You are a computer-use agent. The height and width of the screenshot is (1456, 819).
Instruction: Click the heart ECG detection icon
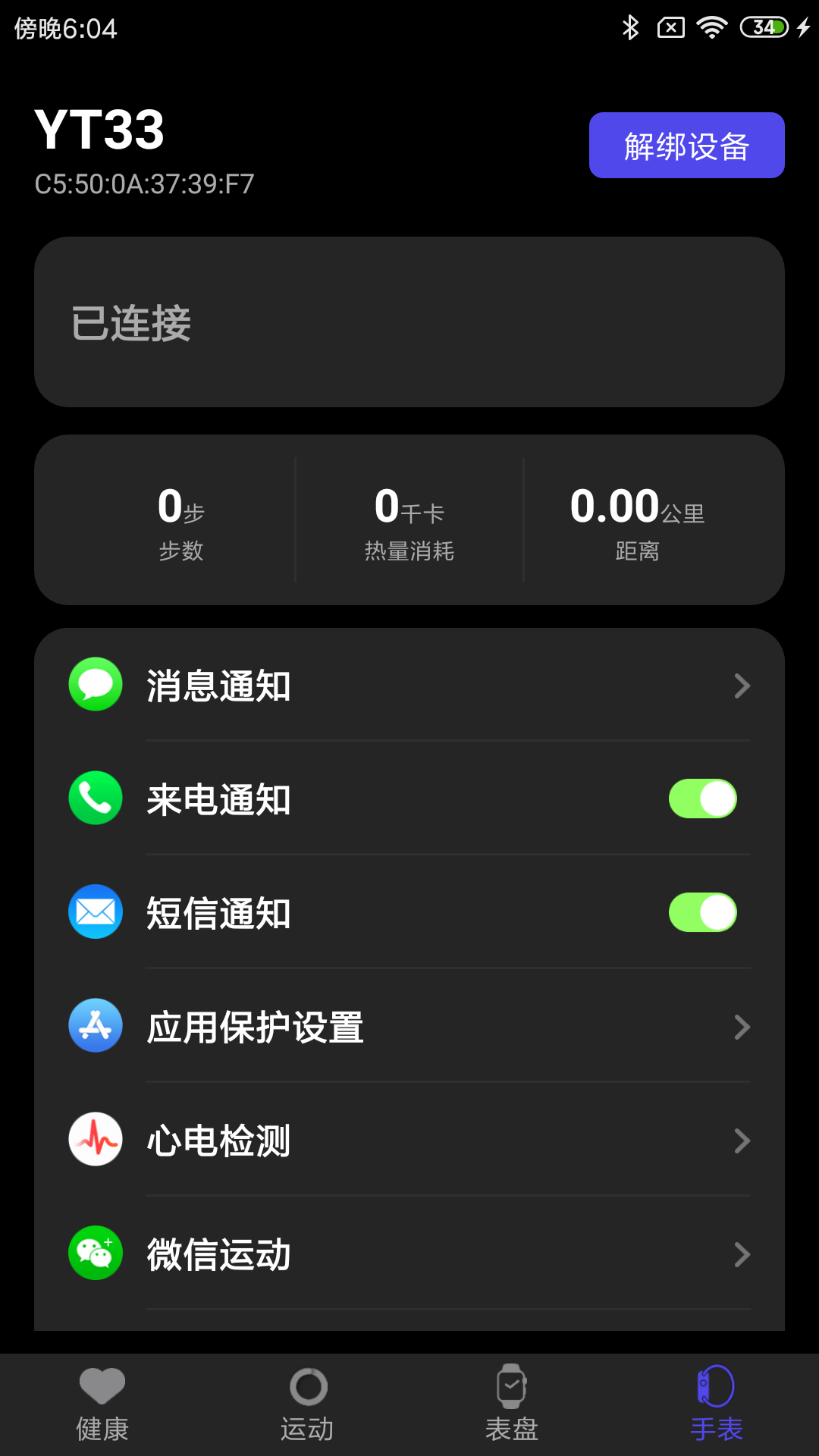pos(95,1140)
